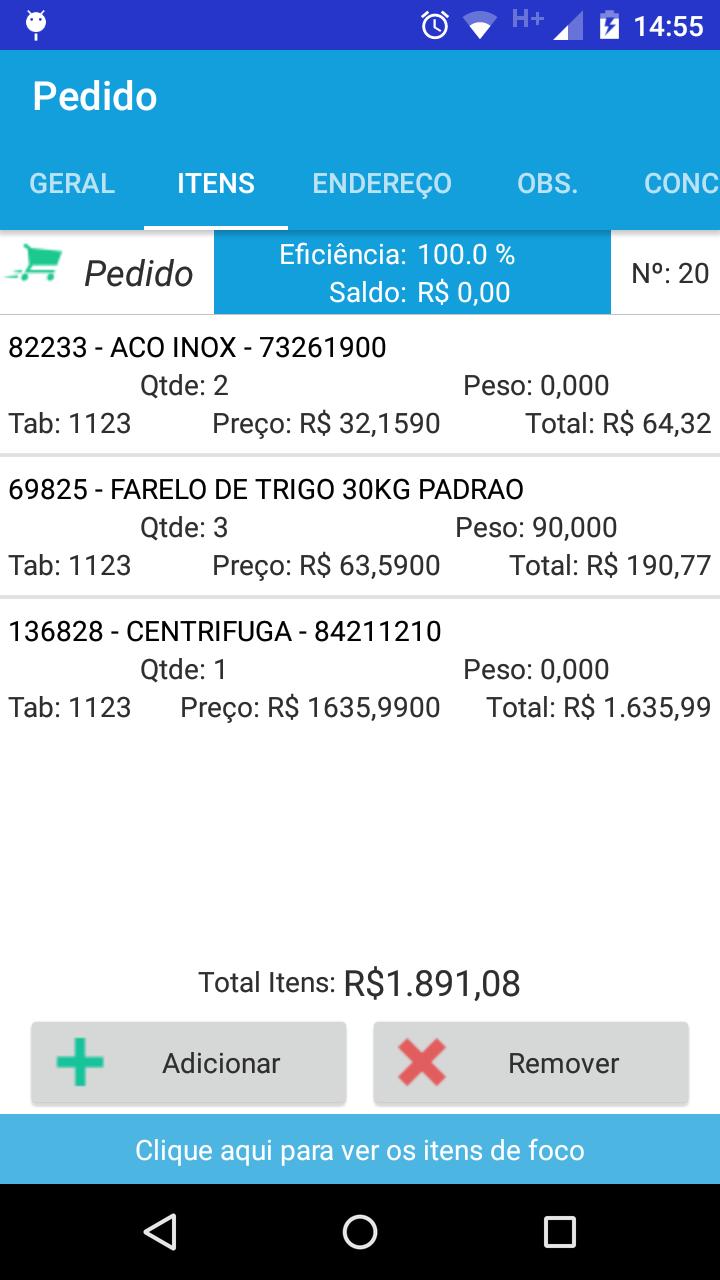The image size is (720, 1280).
Task: Open the ENDEREÇO tab
Action: click(382, 184)
